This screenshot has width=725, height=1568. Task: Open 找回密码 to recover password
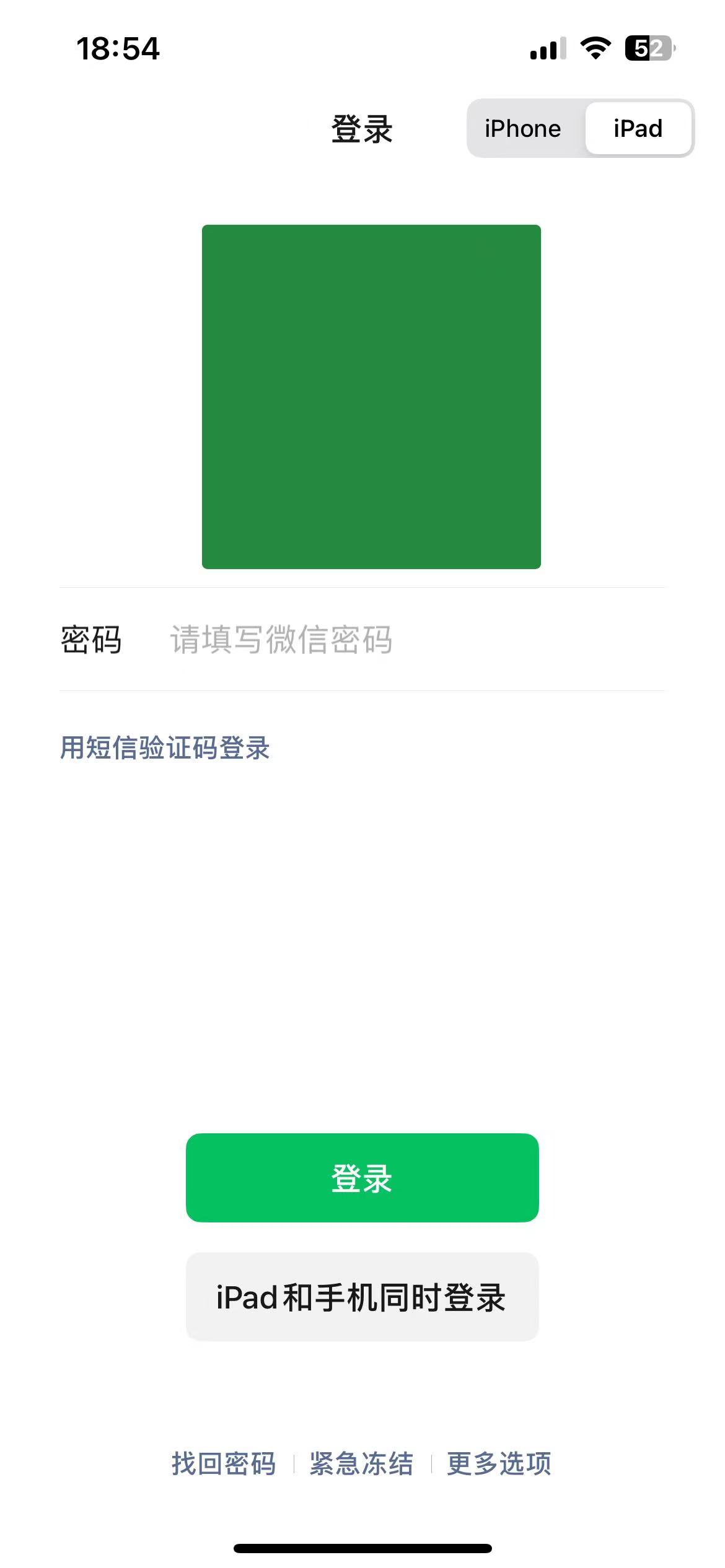point(224,1464)
